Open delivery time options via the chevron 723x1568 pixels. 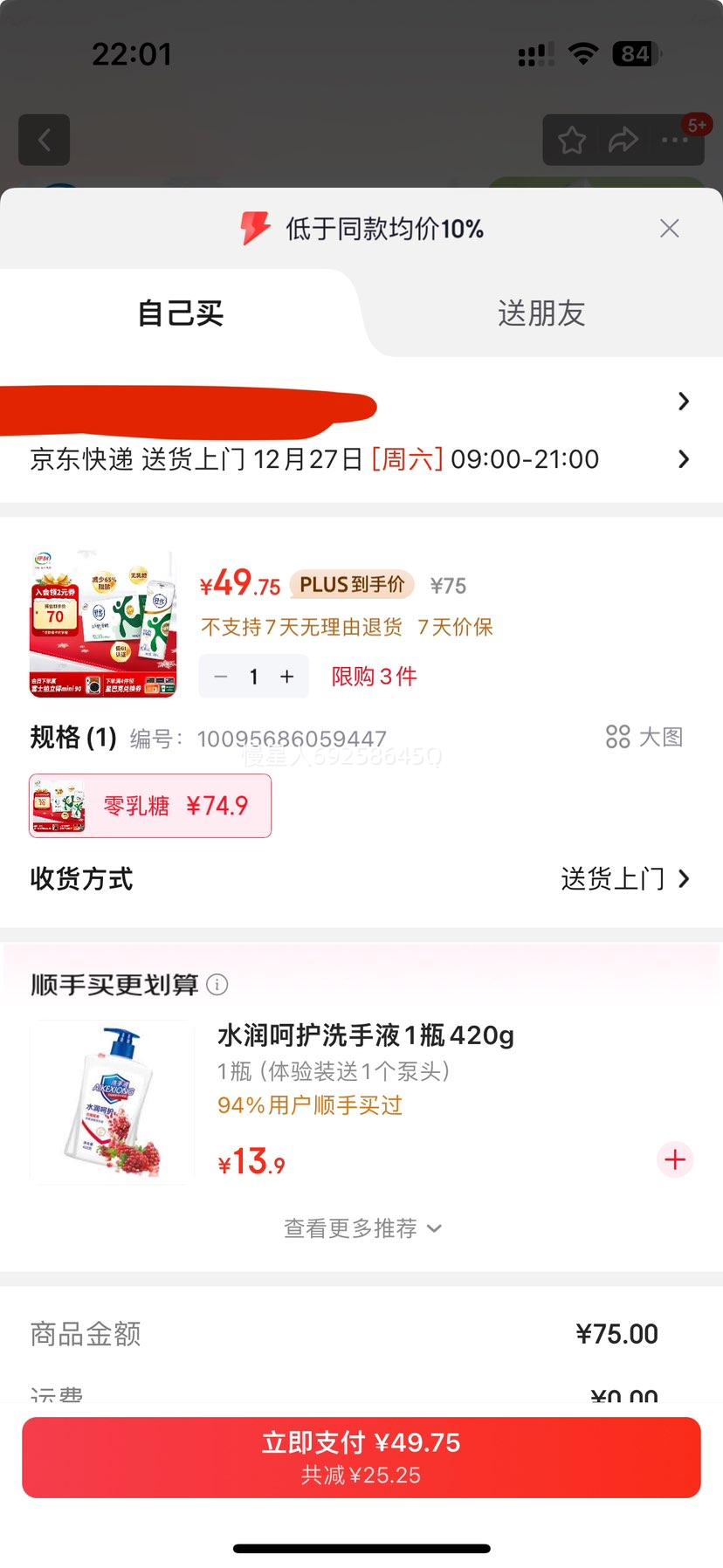684,459
